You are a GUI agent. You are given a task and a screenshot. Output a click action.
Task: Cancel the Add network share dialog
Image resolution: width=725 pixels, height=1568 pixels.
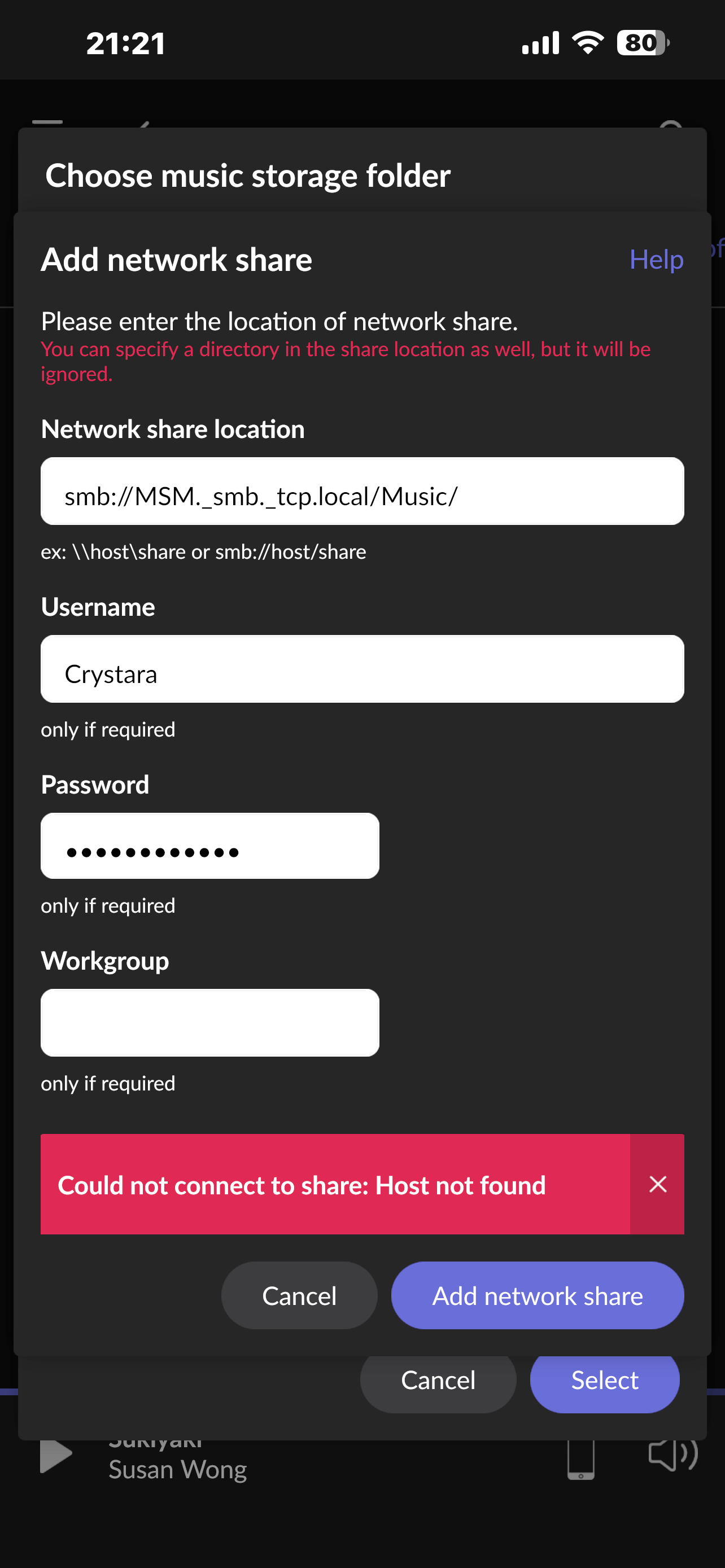pyautogui.click(x=299, y=1295)
